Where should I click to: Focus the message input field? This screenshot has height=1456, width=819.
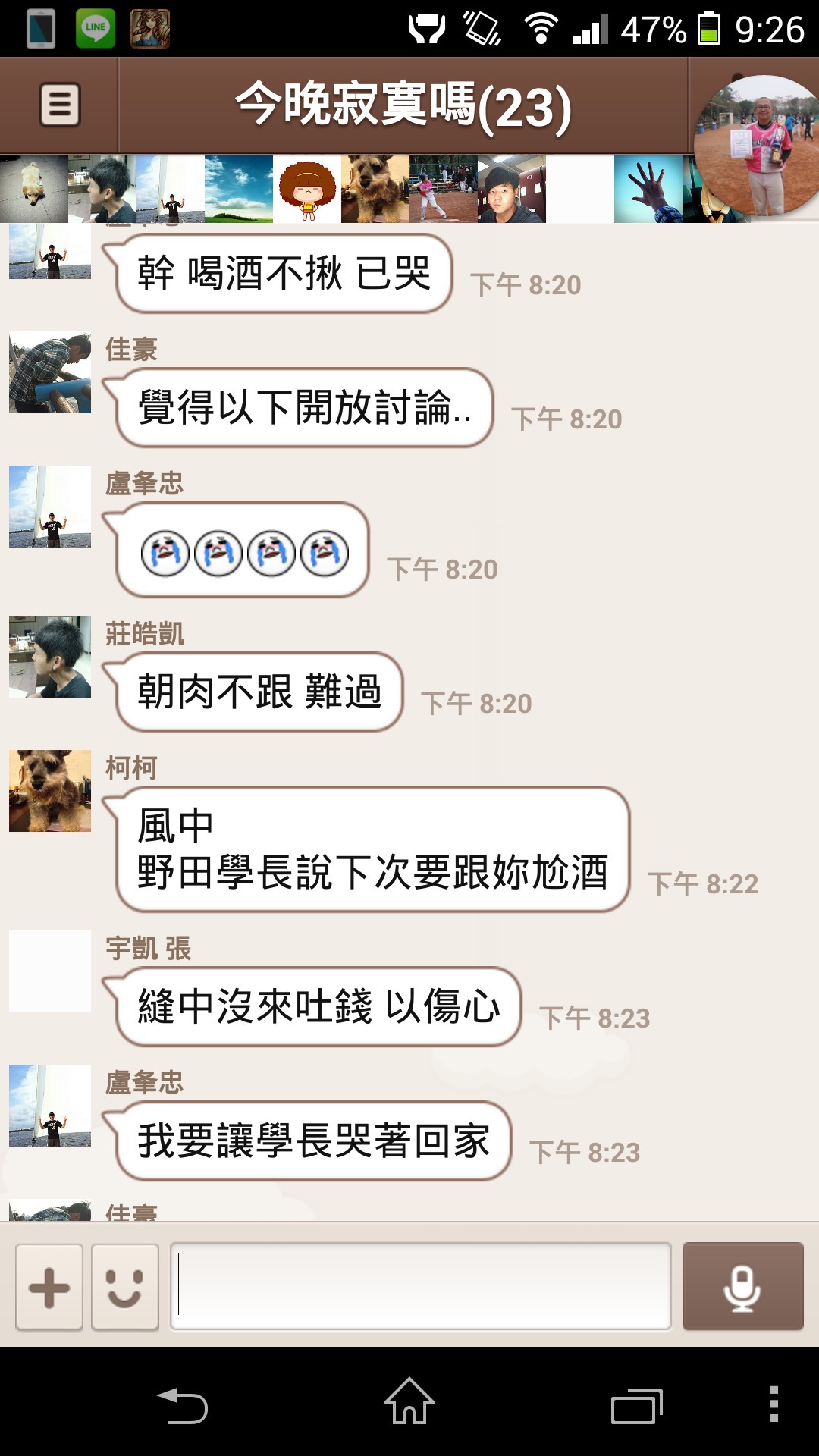coord(421,1285)
